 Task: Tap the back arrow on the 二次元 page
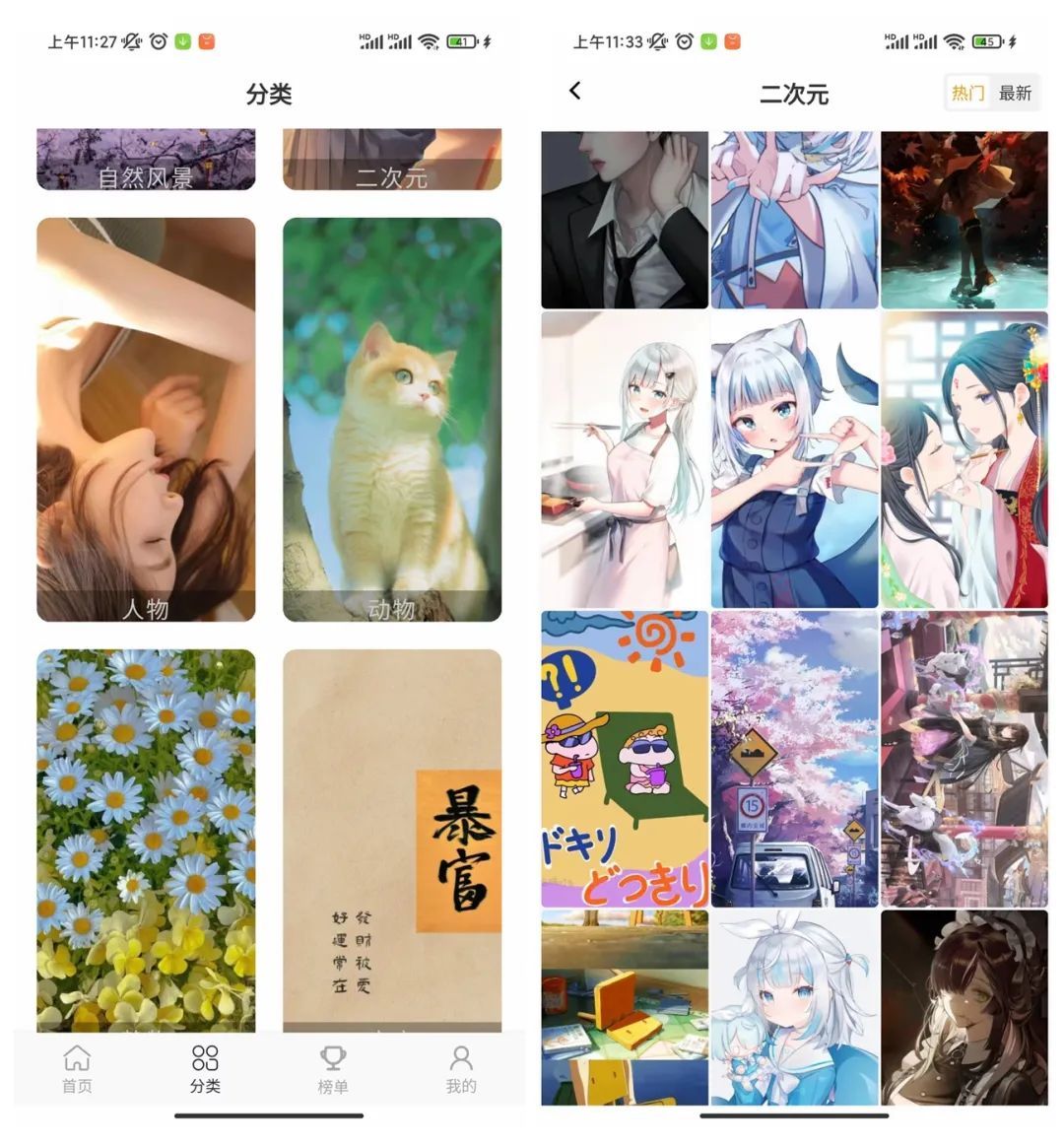pos(574,90)
